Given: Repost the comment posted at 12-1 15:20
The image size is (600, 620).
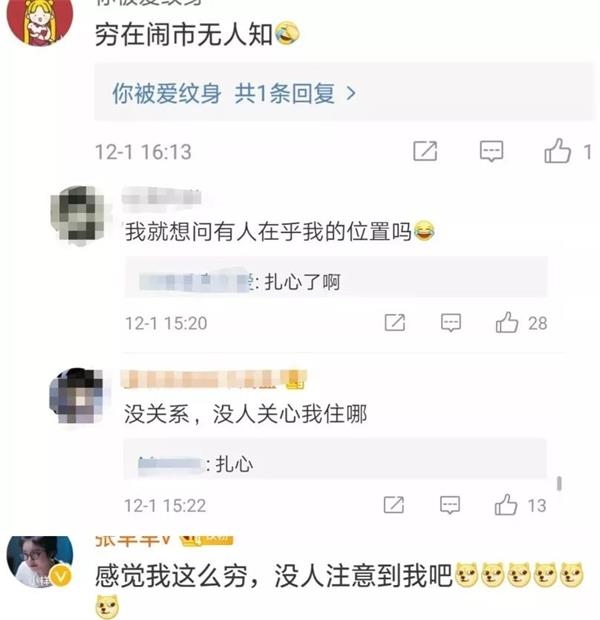Looking at the screenshot, I should pyautogui.click(x=395, y=323).
